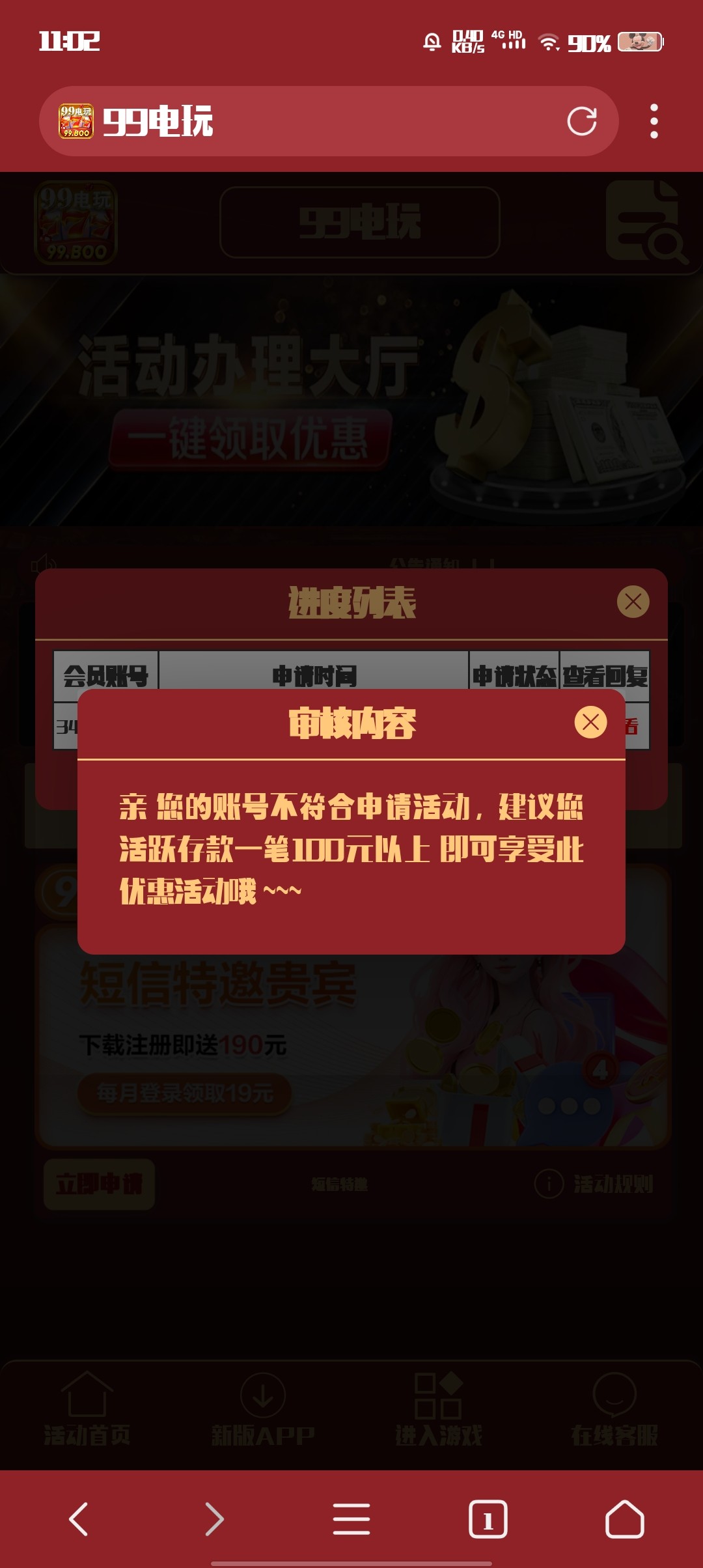Go back in the browser
The width and height of the screenshot is (703, 1568).
pyautogui.click(x=79, y=1519)
